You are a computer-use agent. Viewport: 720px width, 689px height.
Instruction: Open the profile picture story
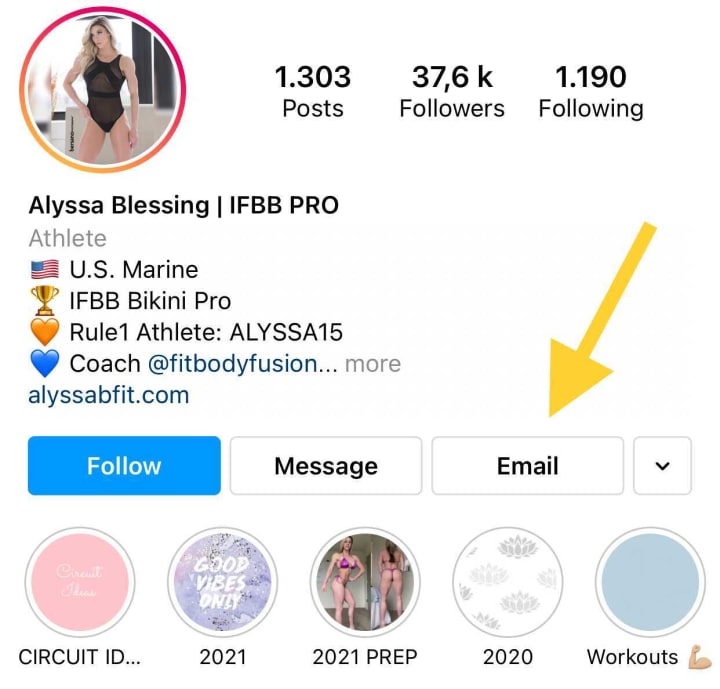pyautogui.click(x=103, y=90)
